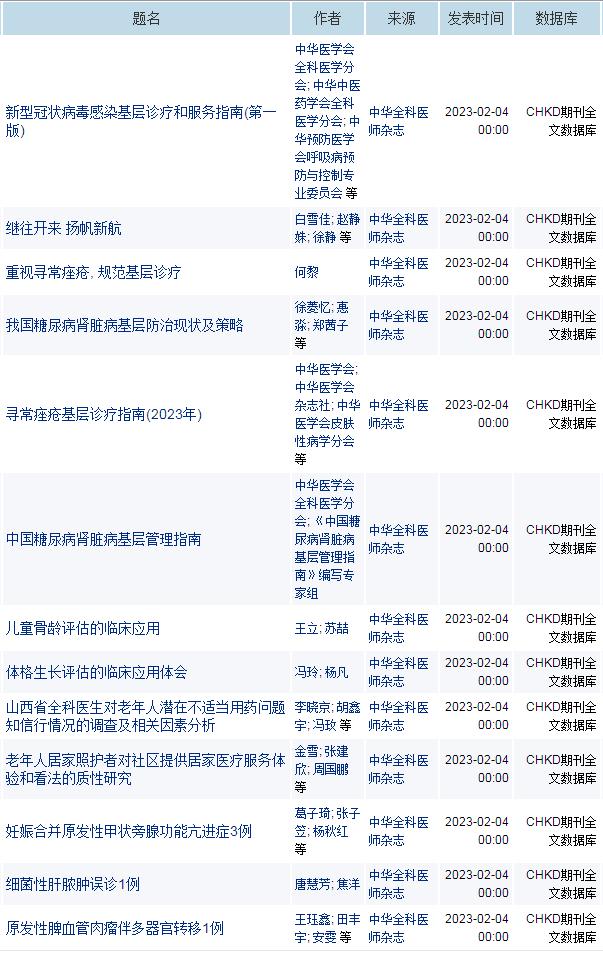Open the article 继往开来 扬帆新航
The height and width of the screenshot is (954, 603).
pos(63,228)
